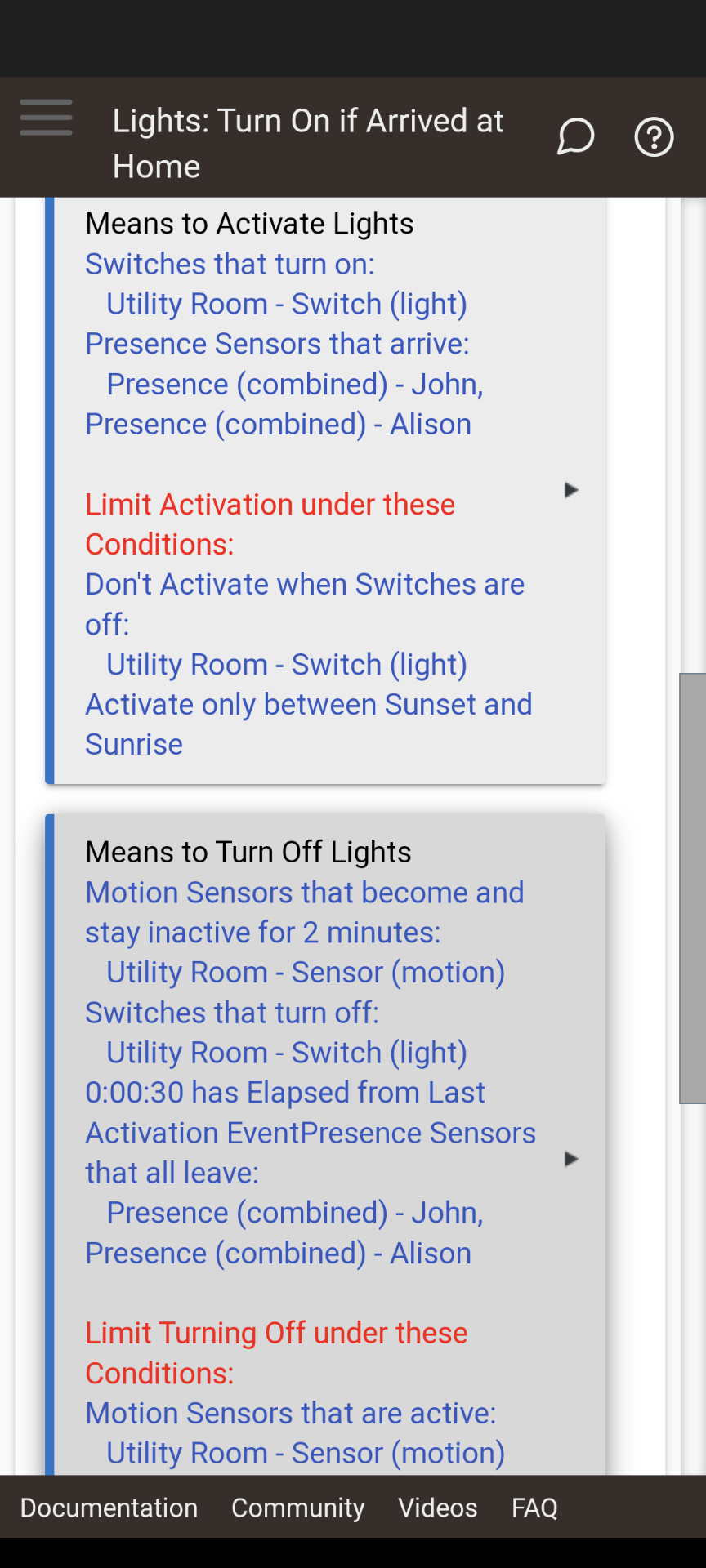Open the hamburger navigation menu
The height and width of the screenshot is (1568, 706).
[x=46, y=118]
